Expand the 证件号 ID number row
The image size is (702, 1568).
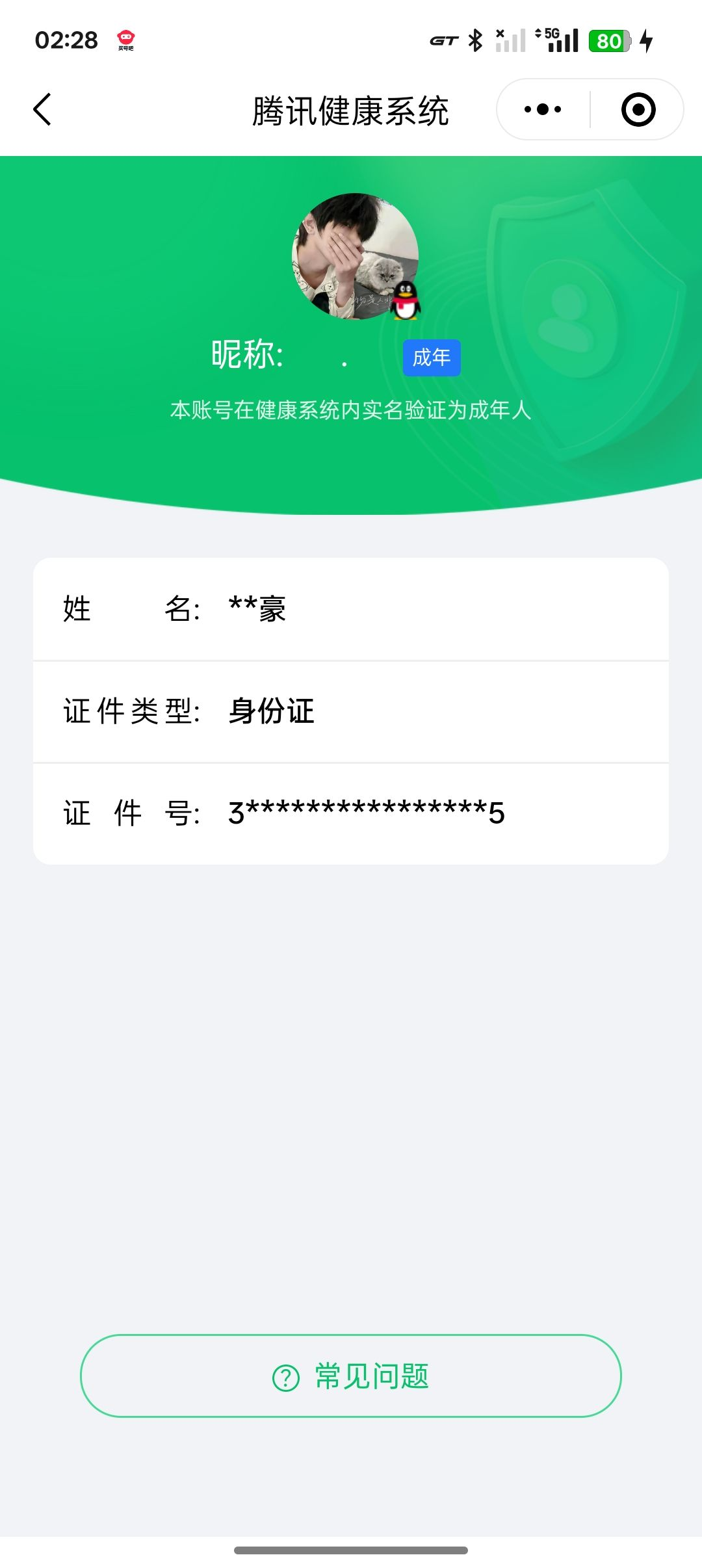(x=351, y=811)
